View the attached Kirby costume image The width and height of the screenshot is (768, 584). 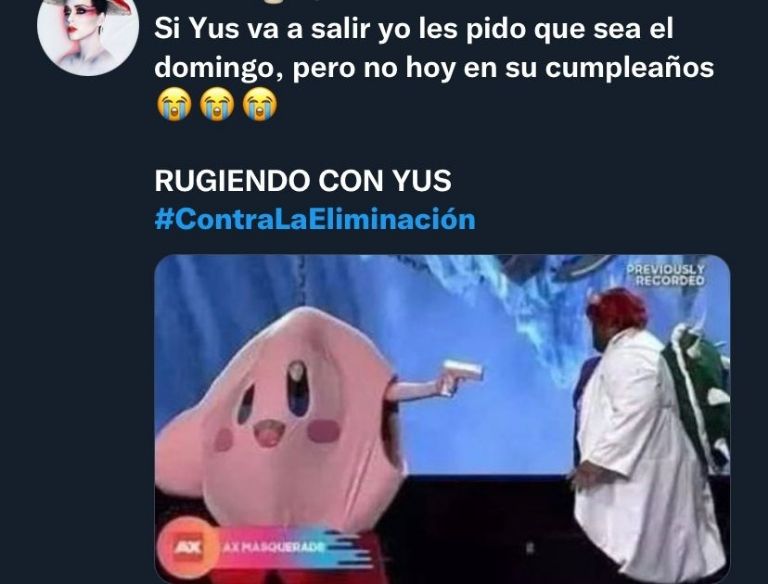pos(442,419)
